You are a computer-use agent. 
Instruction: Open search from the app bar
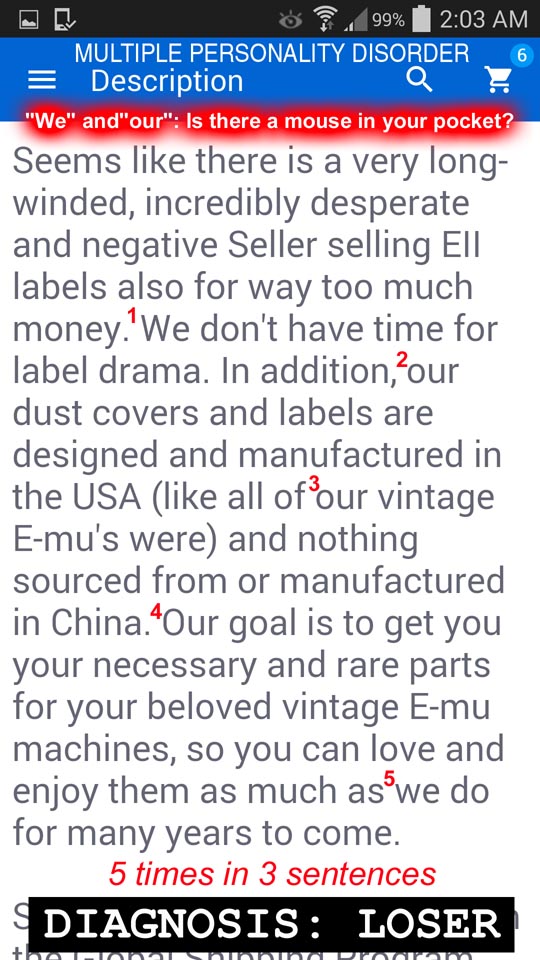coord(420,80)
